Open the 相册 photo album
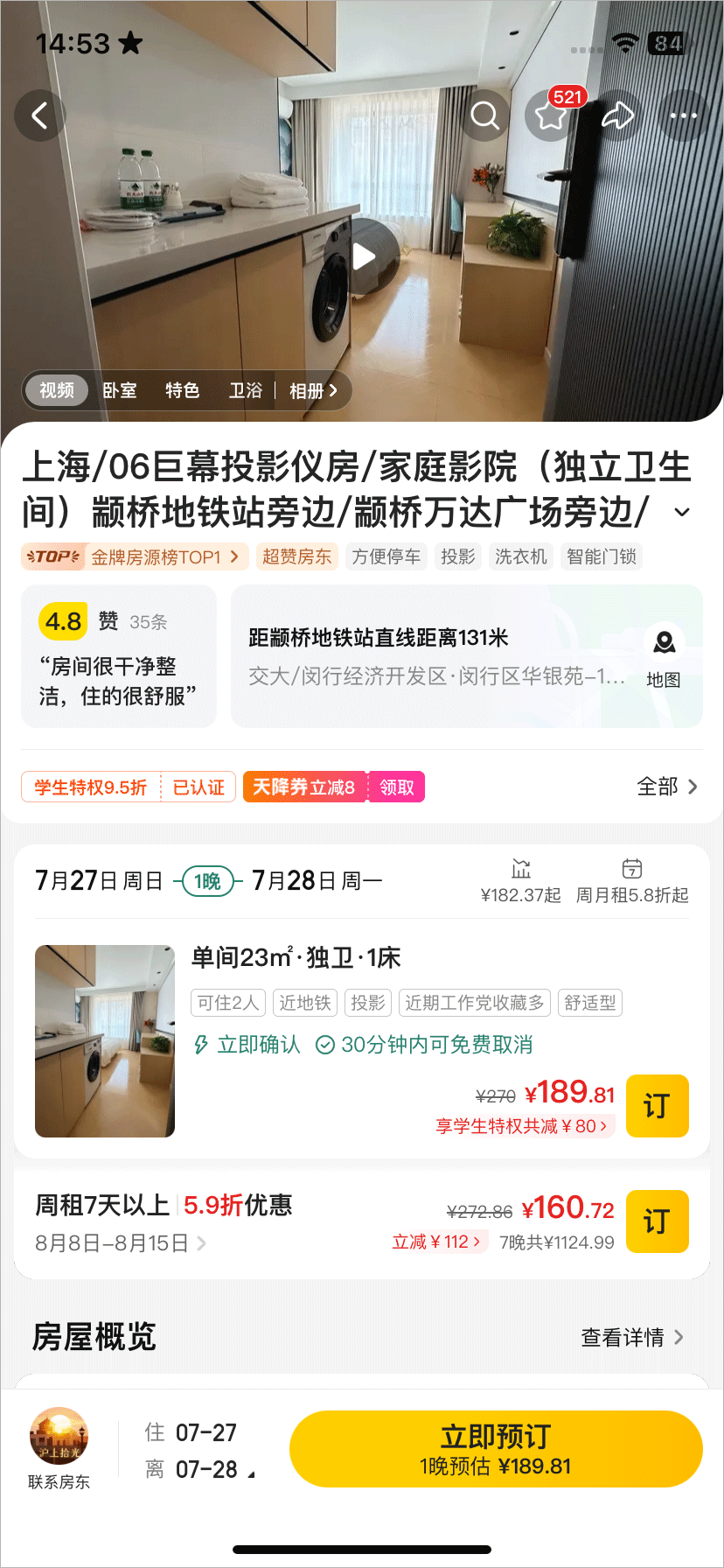 pos(312,390)
